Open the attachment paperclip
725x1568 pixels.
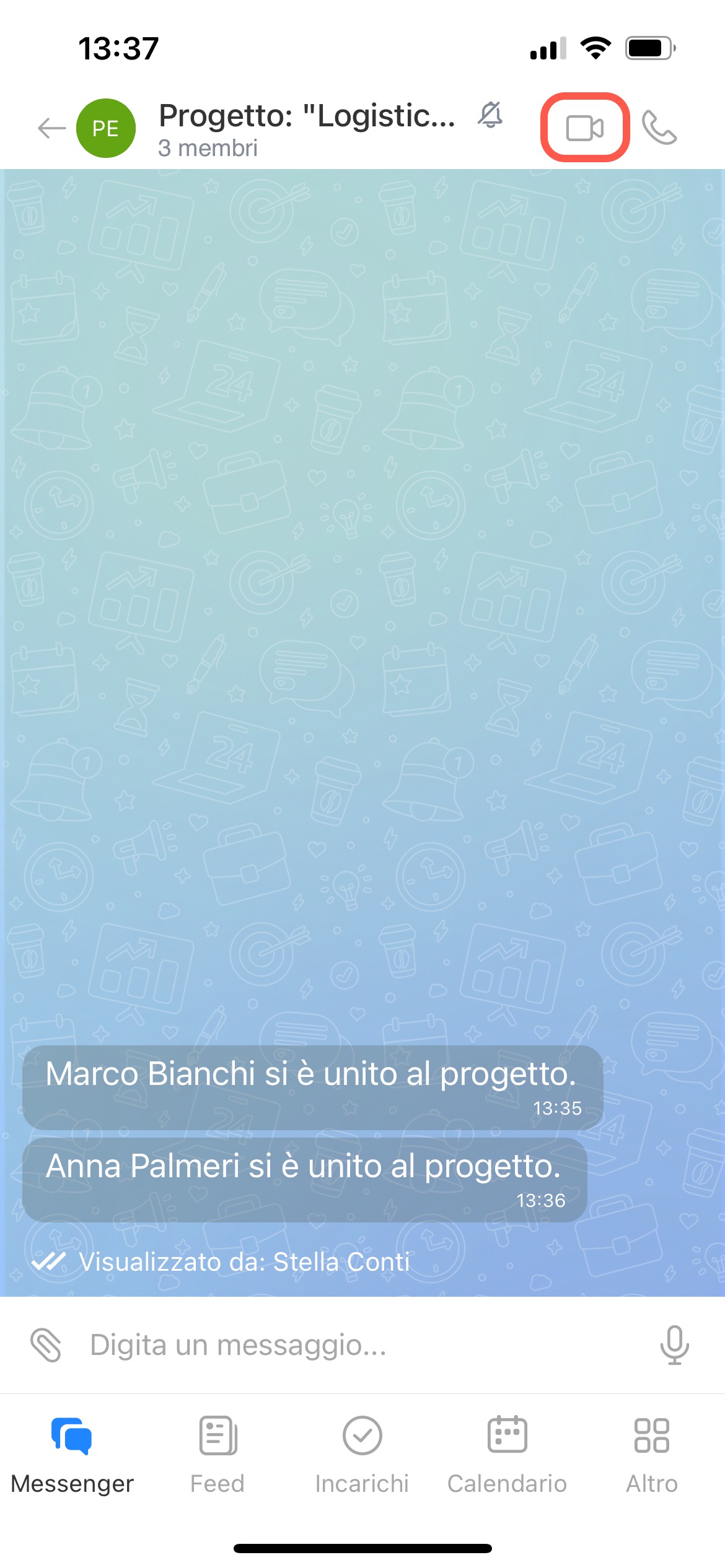tap(46, 1345)
